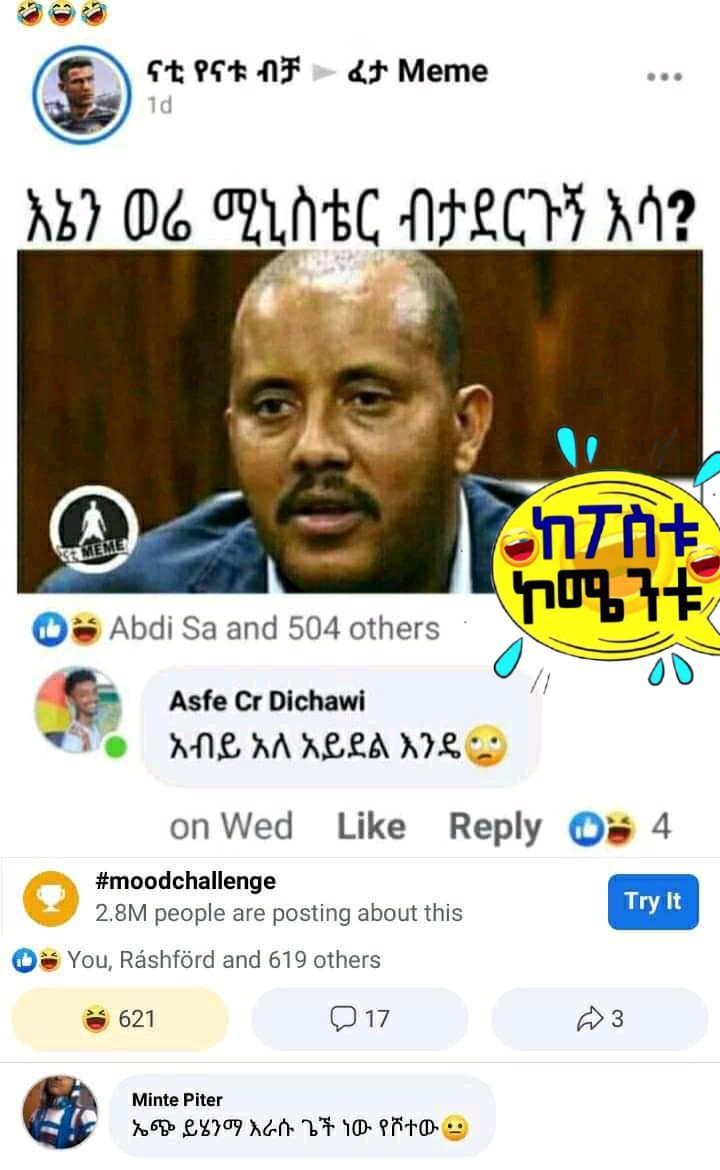Open Minte Piter's profile picture
This screenshot has width=720, height=1170.
60,1113
